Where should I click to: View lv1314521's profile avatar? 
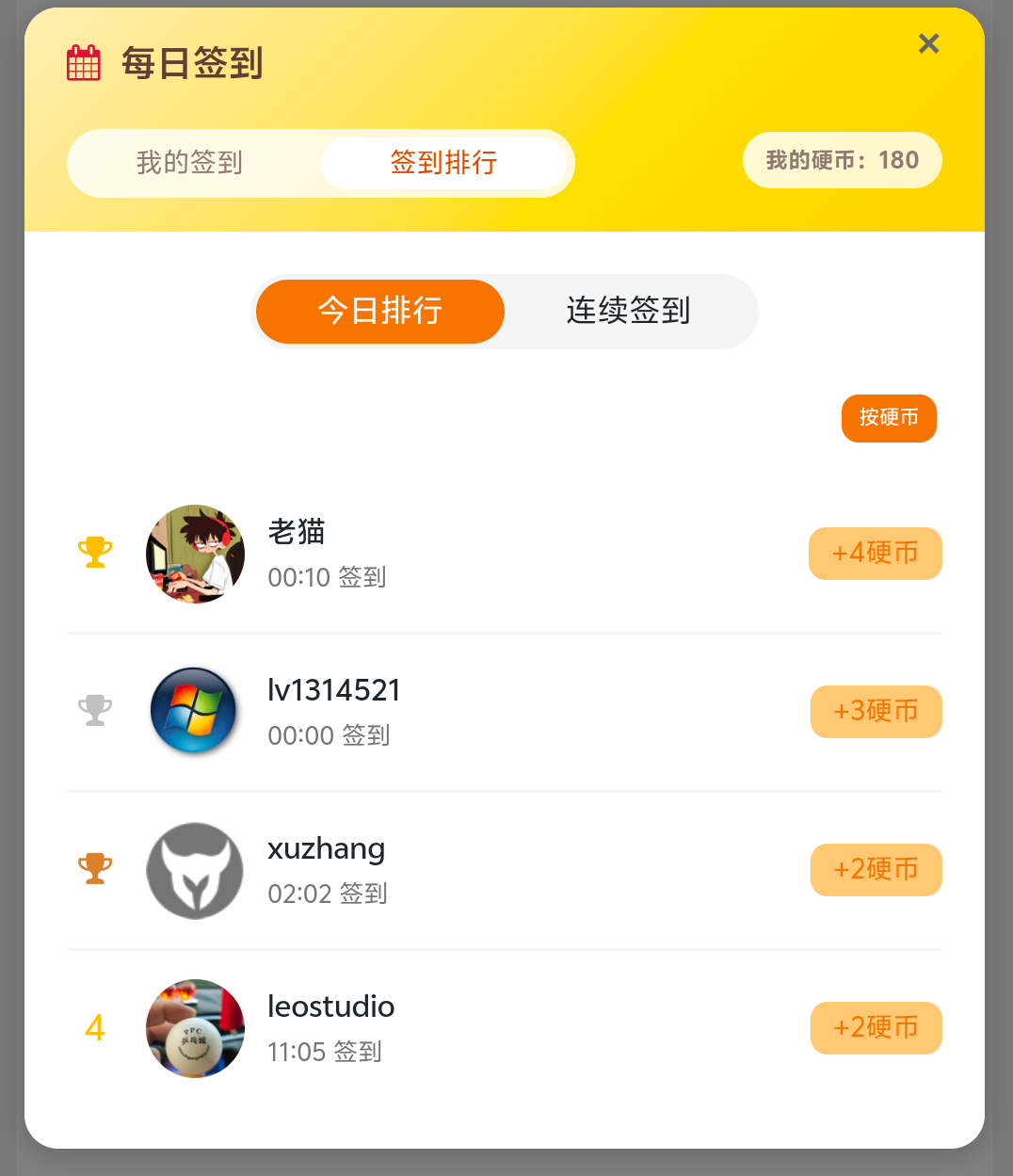[x=194, y=712]
